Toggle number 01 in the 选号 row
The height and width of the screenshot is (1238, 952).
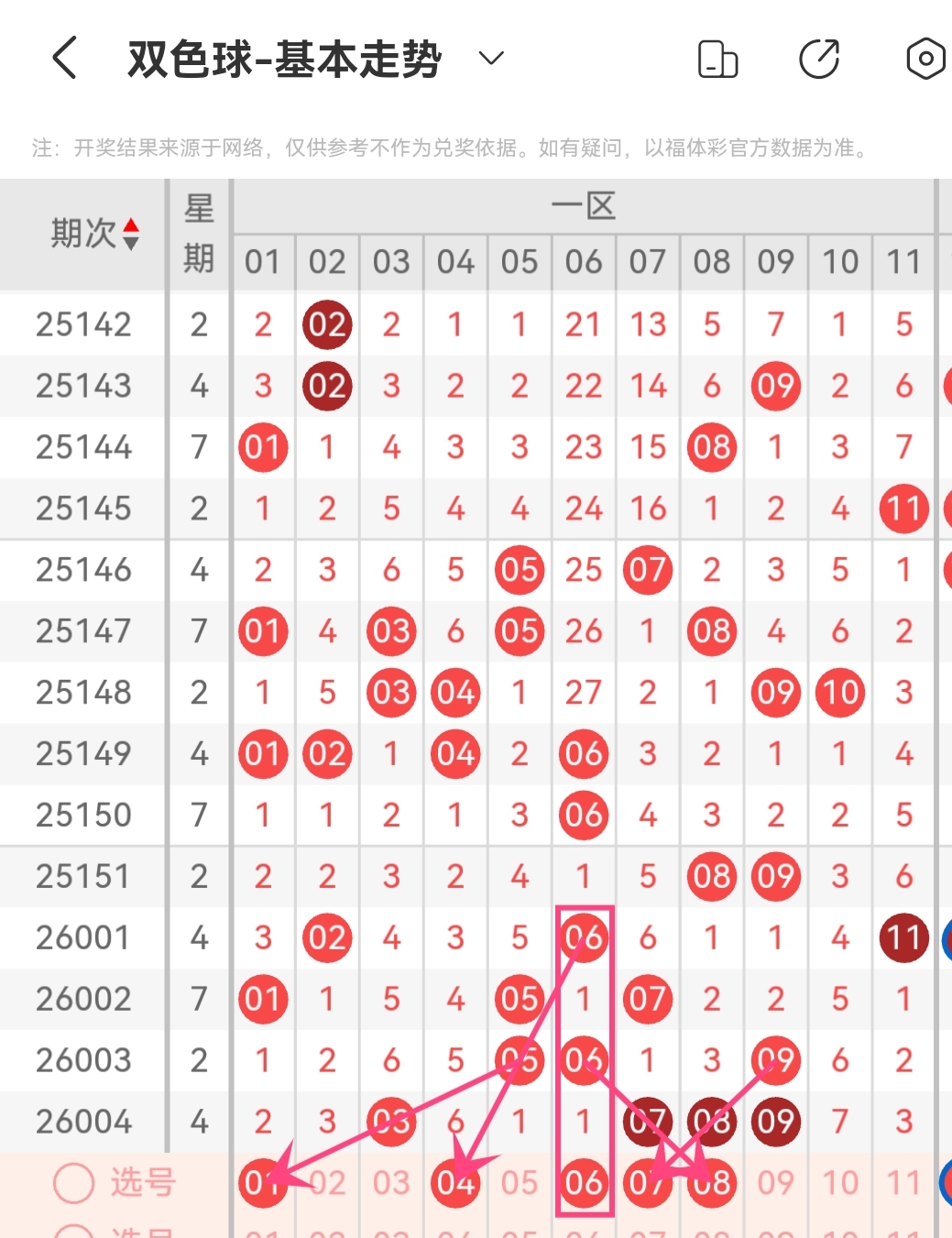coord(263,1182)
